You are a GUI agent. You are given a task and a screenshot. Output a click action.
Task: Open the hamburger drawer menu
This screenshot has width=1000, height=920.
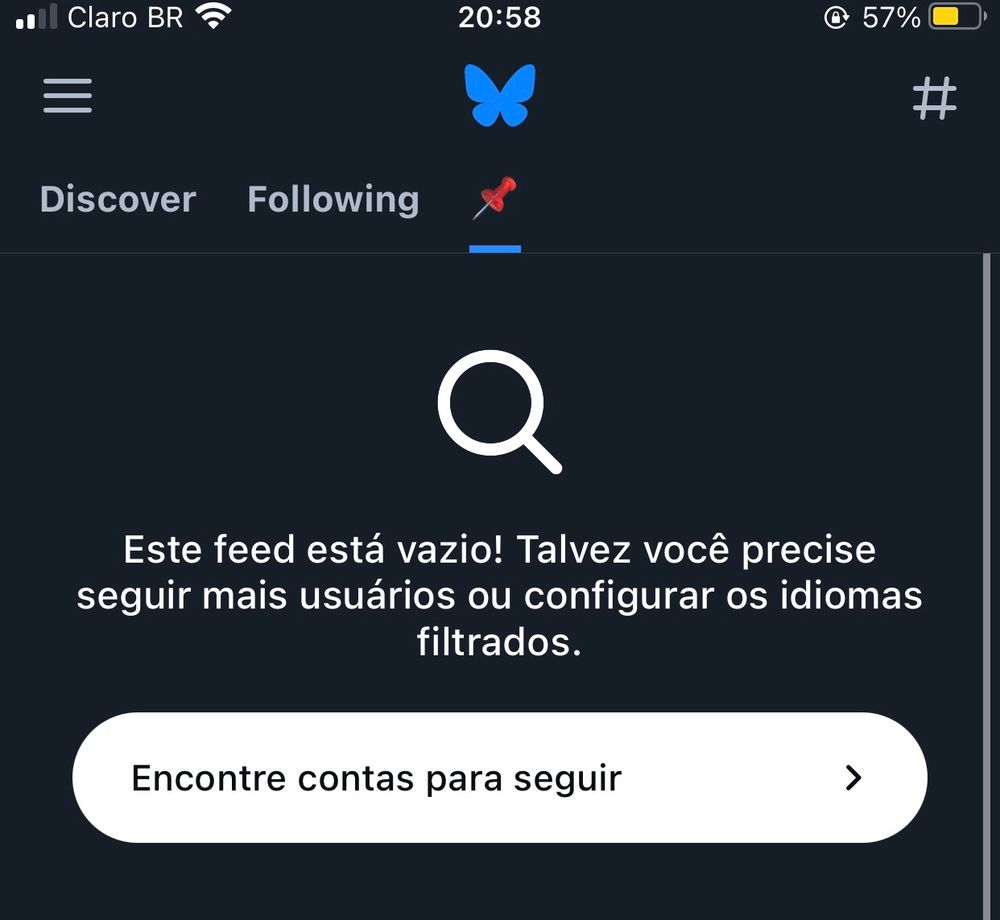coord(68,96)
